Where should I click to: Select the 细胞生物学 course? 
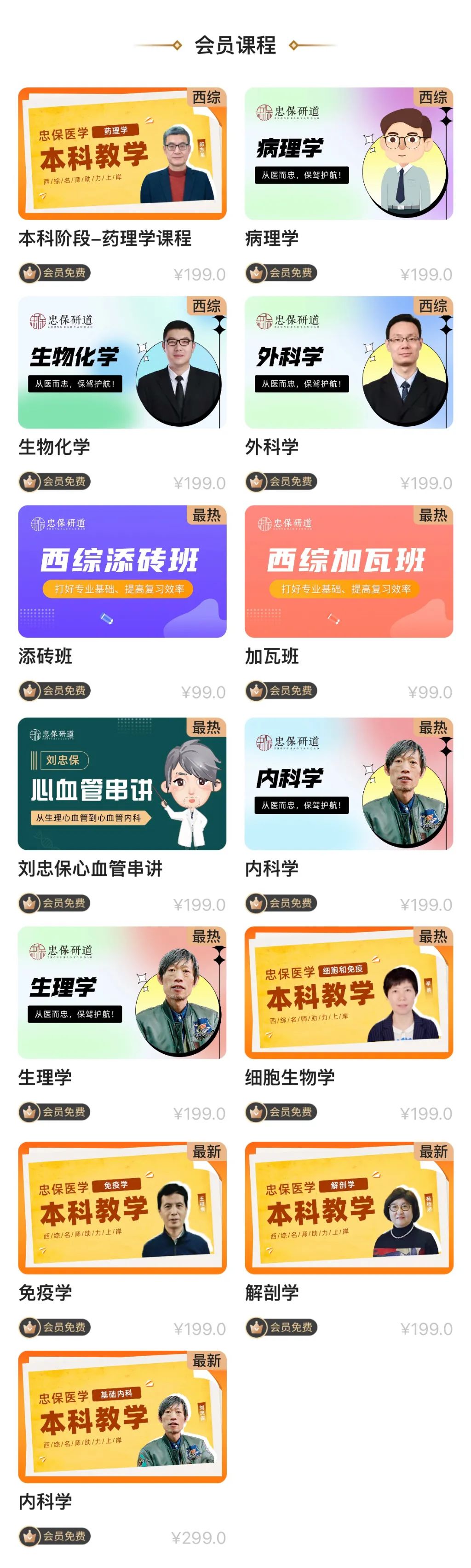pyautogui.click(x=349, y=992)
